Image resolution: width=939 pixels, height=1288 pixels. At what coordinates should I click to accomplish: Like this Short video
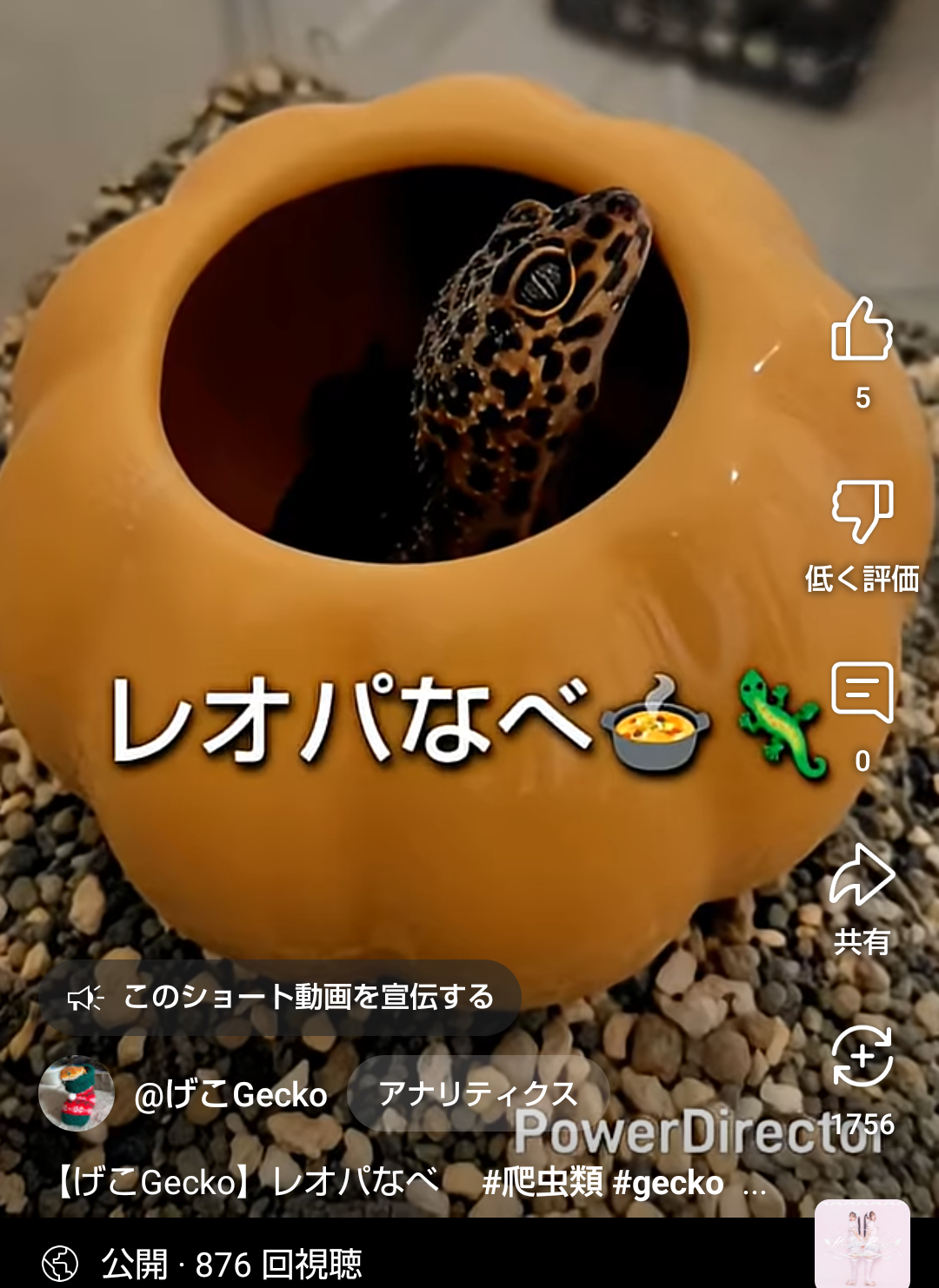(x=862, y=330)
